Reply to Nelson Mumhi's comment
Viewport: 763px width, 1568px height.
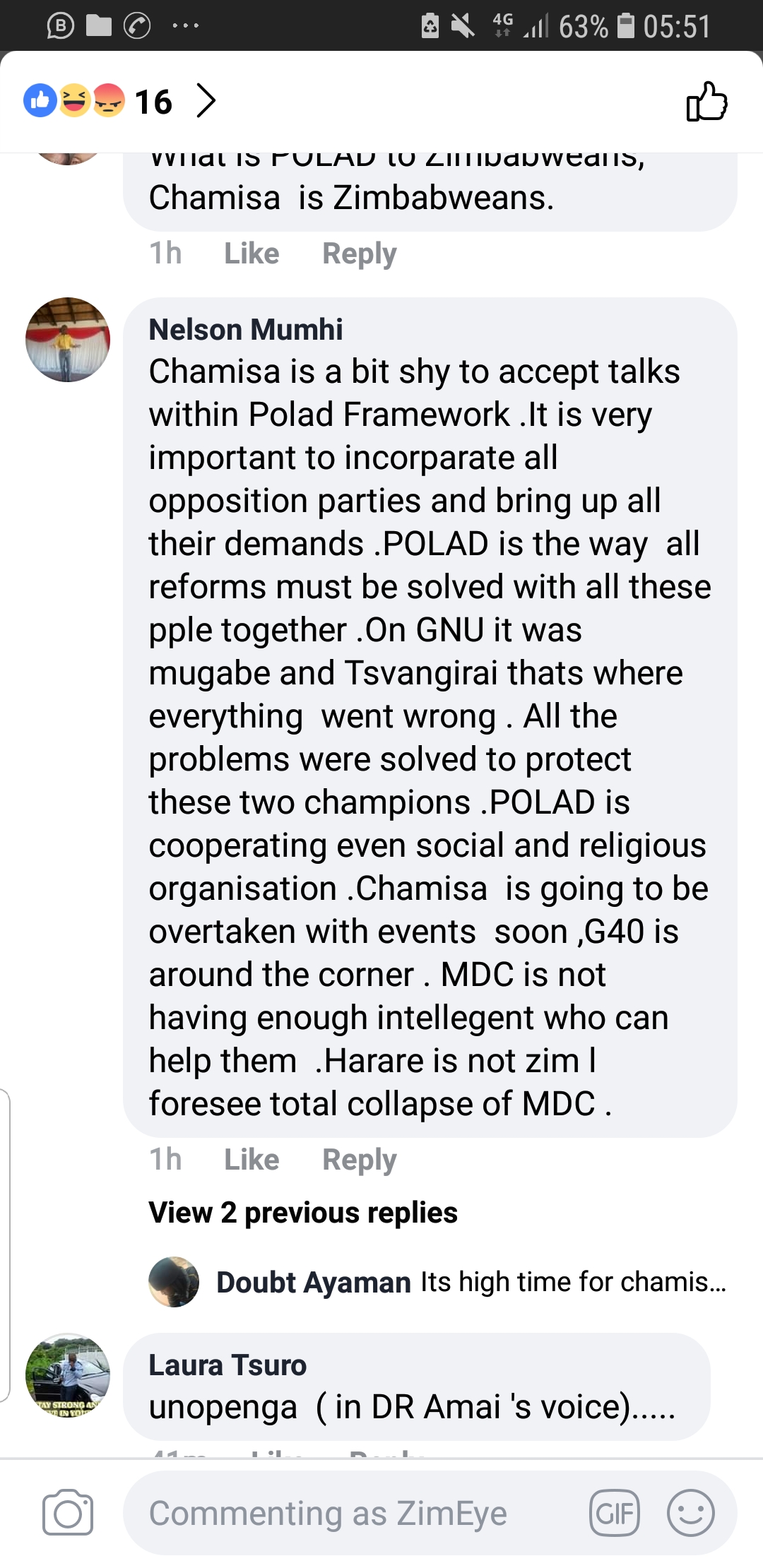(359, 1160)
